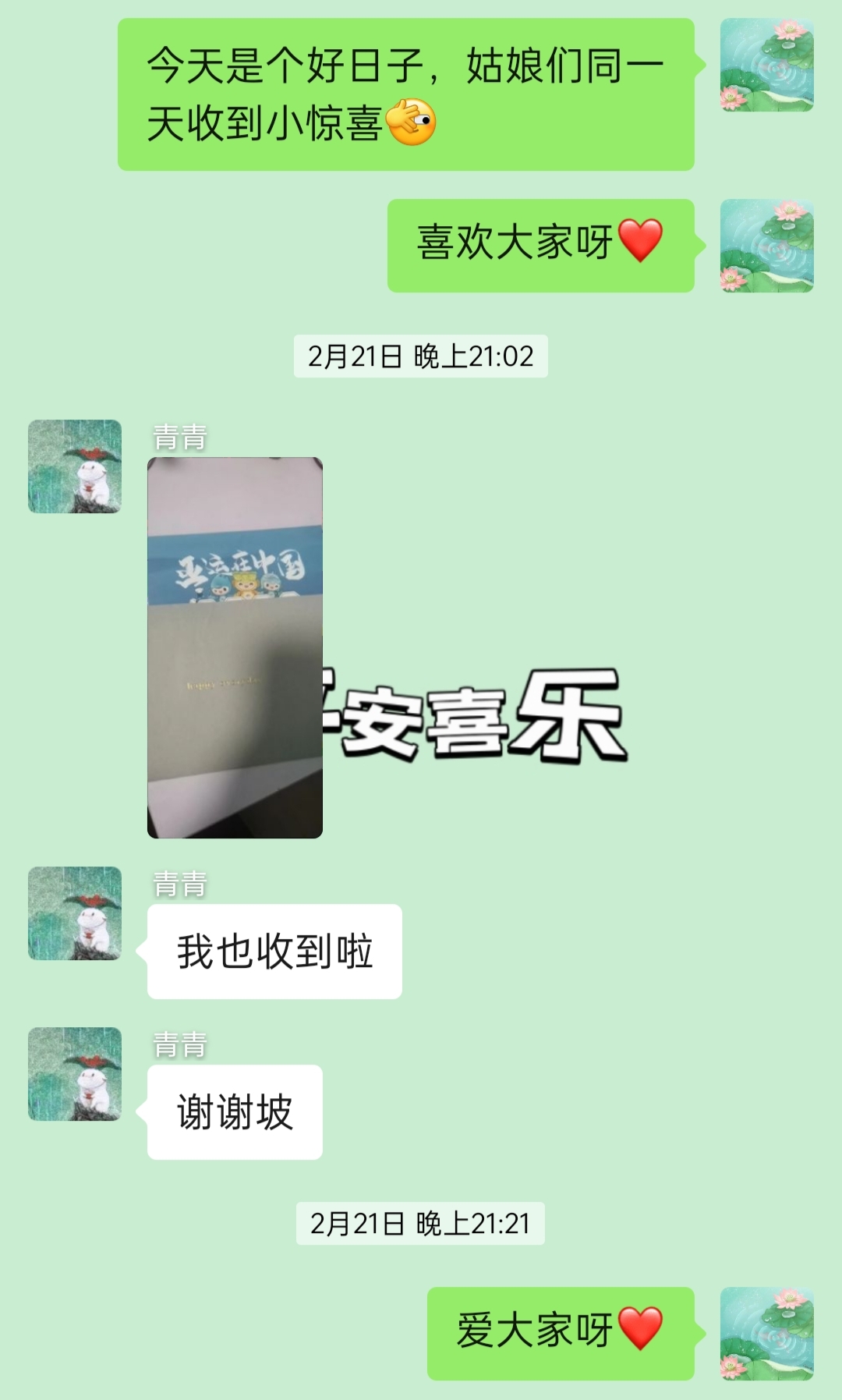Screen dimensions: 842x1400
Task: Open 青青's avatar beside the photo message
Action: [75, 466]
